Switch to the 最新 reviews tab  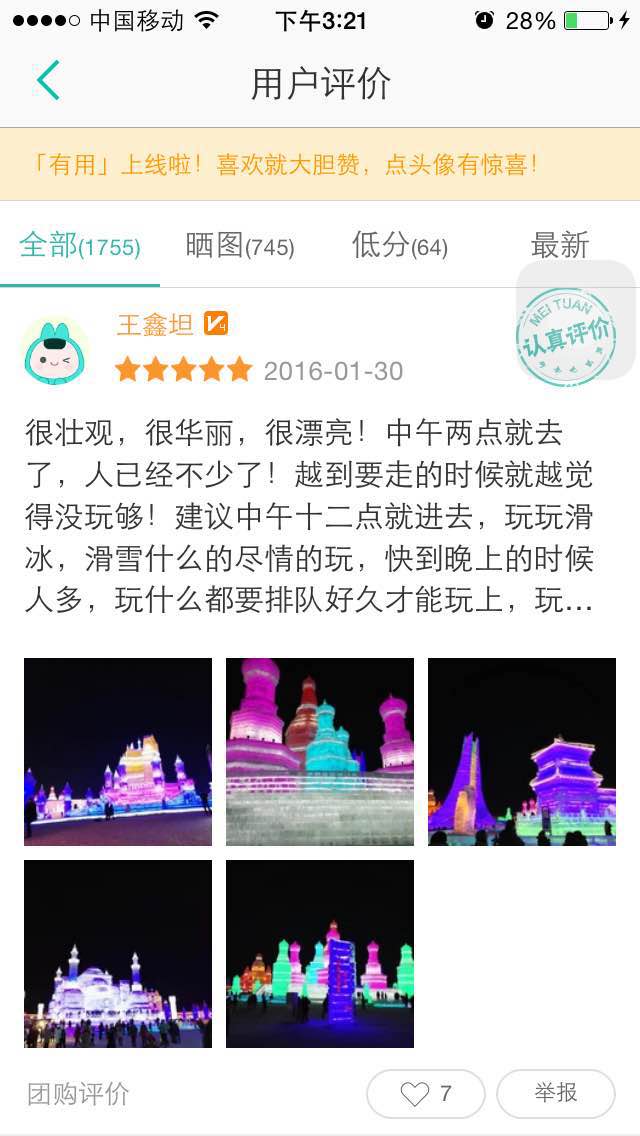[x=559, y=245]
